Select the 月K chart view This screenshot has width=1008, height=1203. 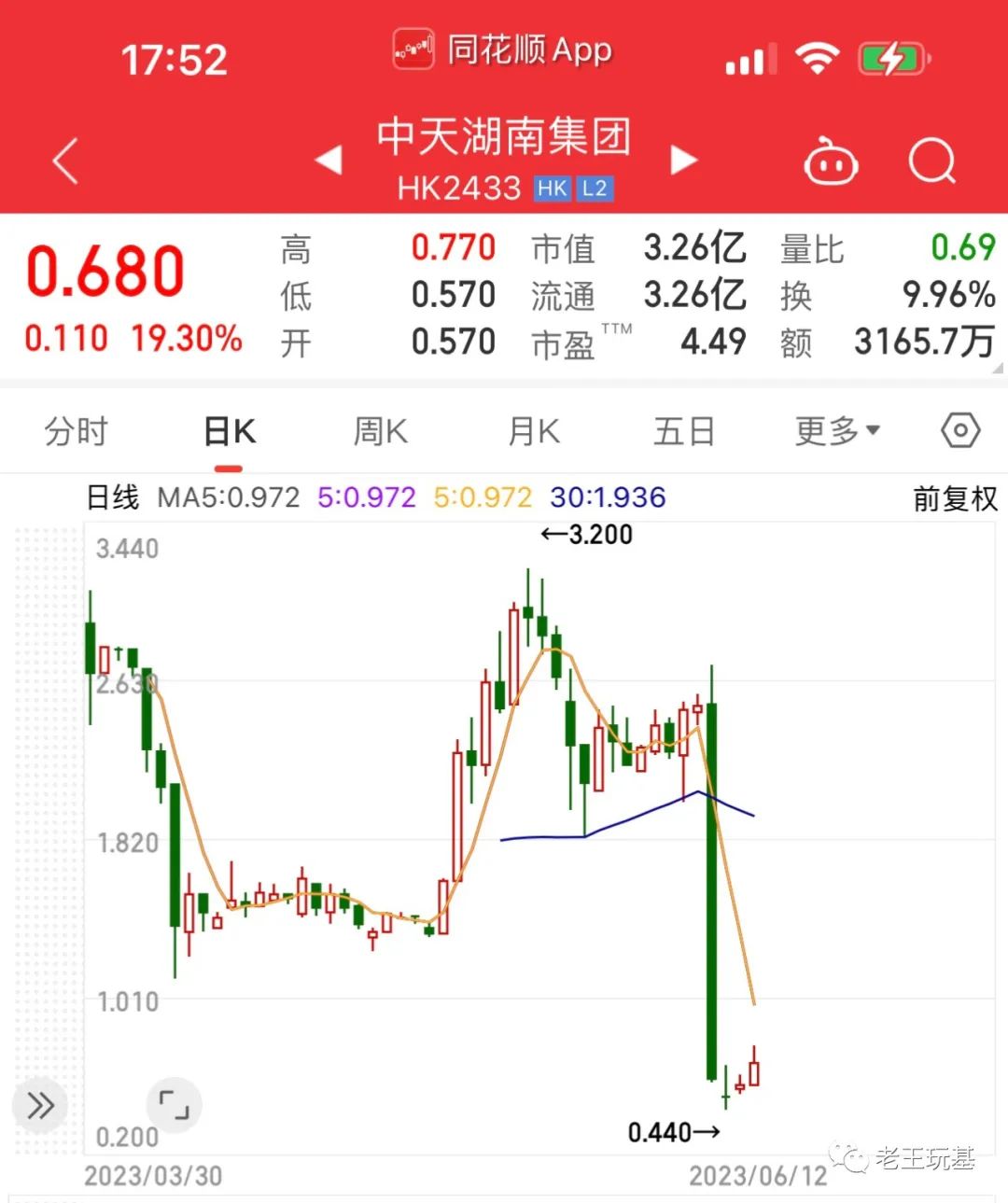click(x=533, y=430)
